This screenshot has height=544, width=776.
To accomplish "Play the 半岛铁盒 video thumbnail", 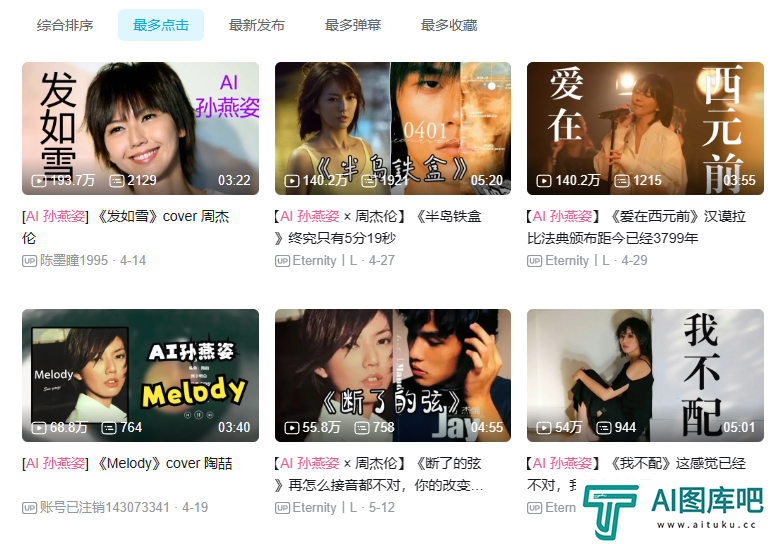I will tap(393, 128).
